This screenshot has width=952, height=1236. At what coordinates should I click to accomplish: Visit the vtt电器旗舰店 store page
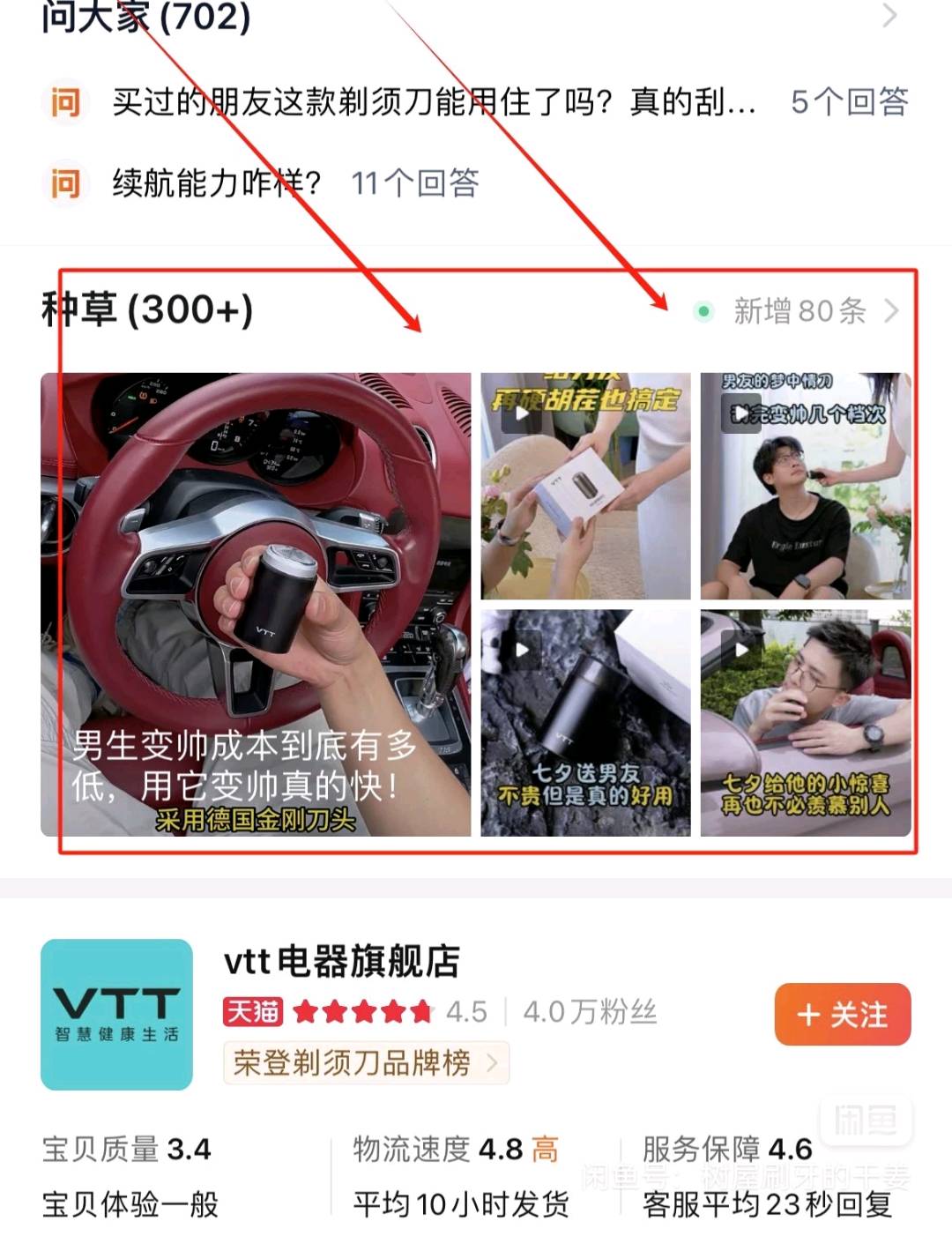tap(342, 961)
